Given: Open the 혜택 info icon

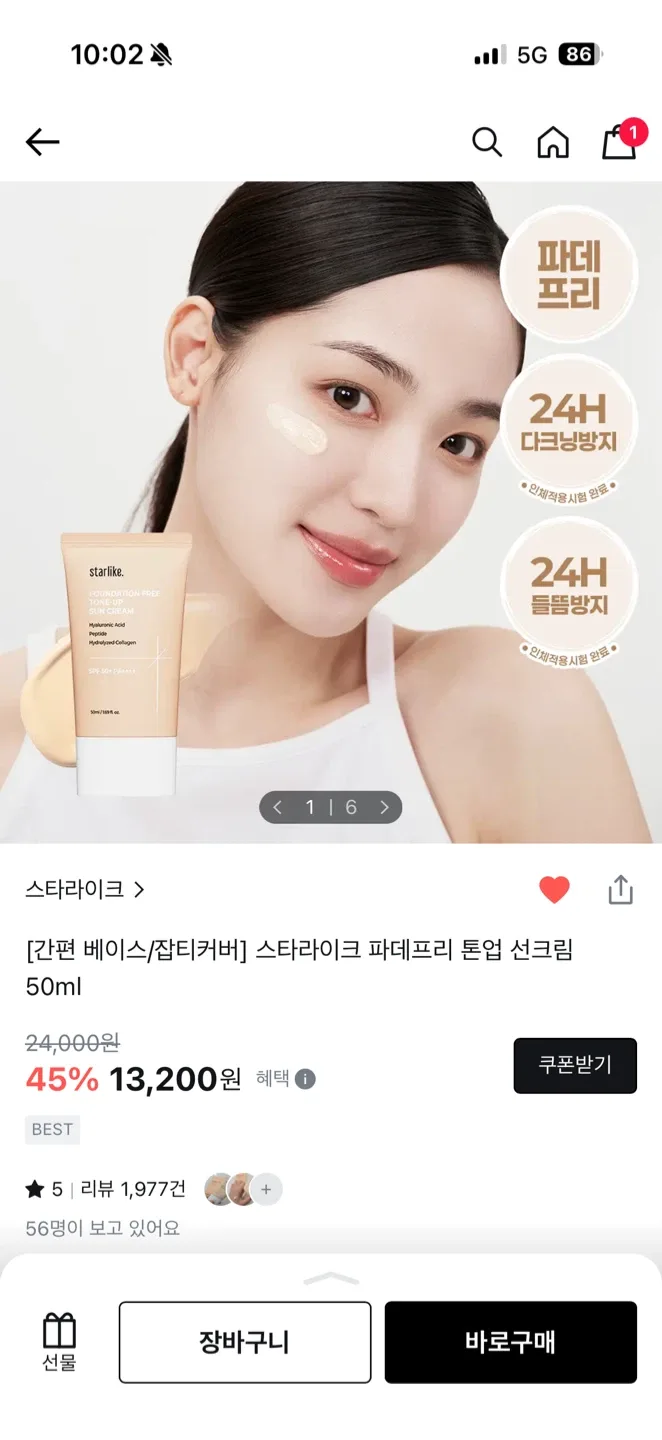Looking at the screenshot, I should tap(306, 1079).
